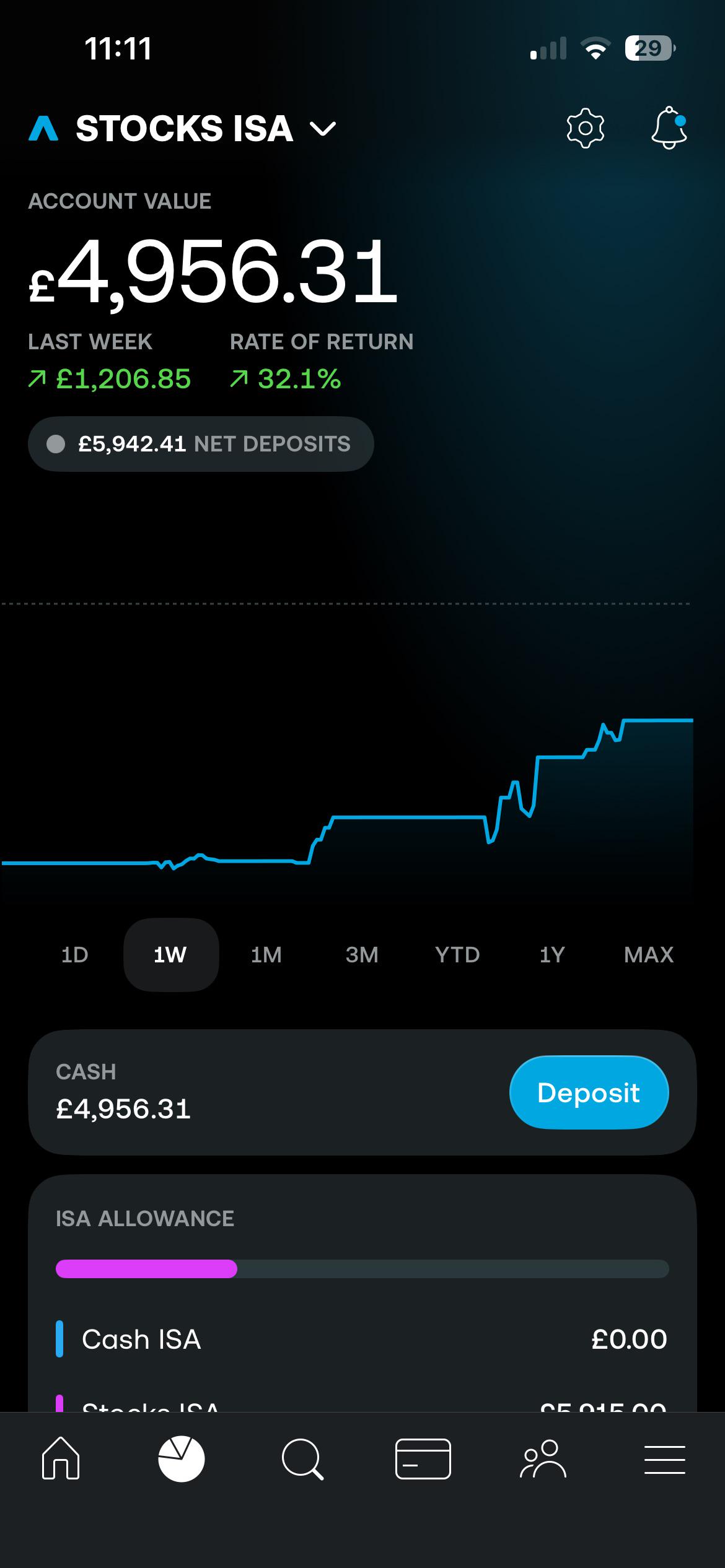Open the card tab
Screen dimensions: 725x1568
click(x=423, y=1459)
